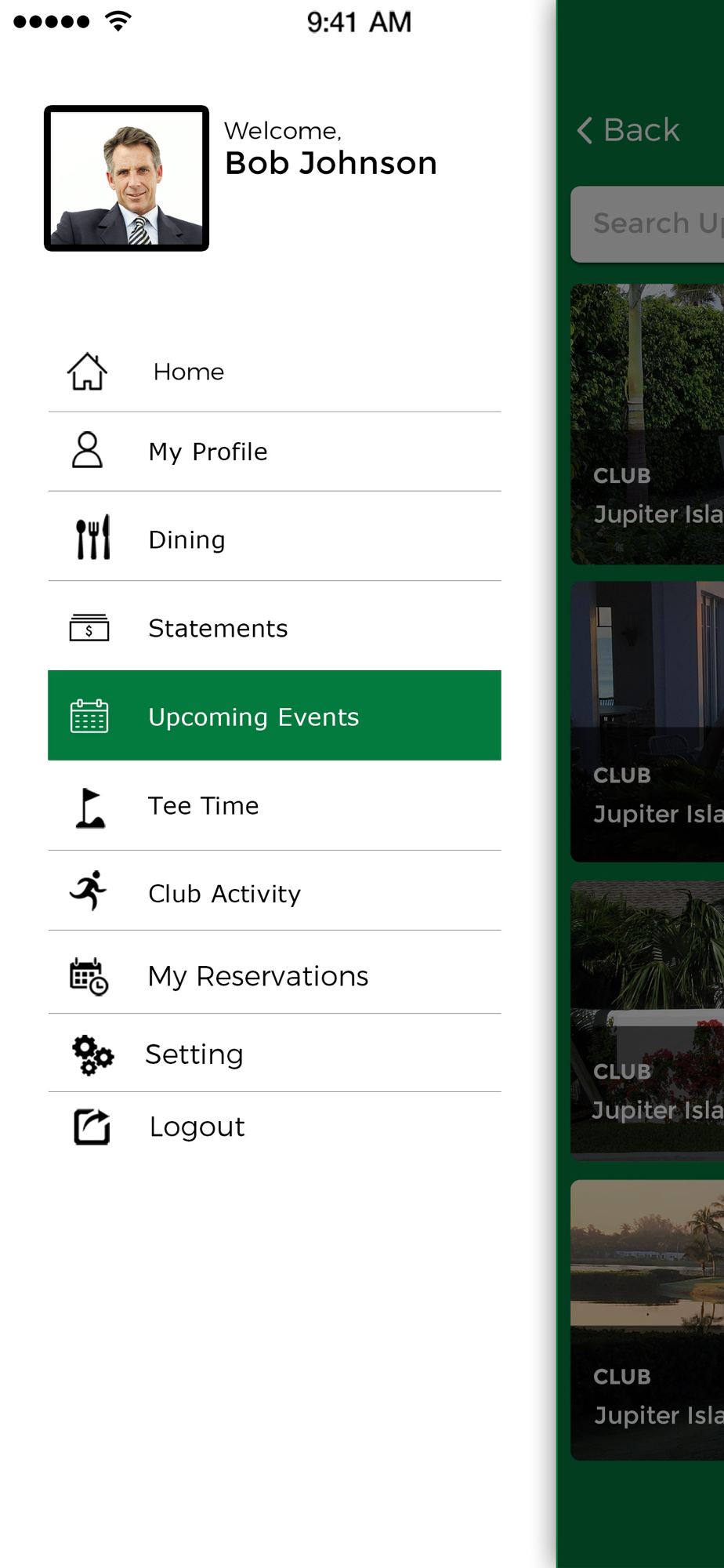The width and height of the screenshot is (724, 1568).
Task: Open Tee Time
Action: (x=274, y=805)
